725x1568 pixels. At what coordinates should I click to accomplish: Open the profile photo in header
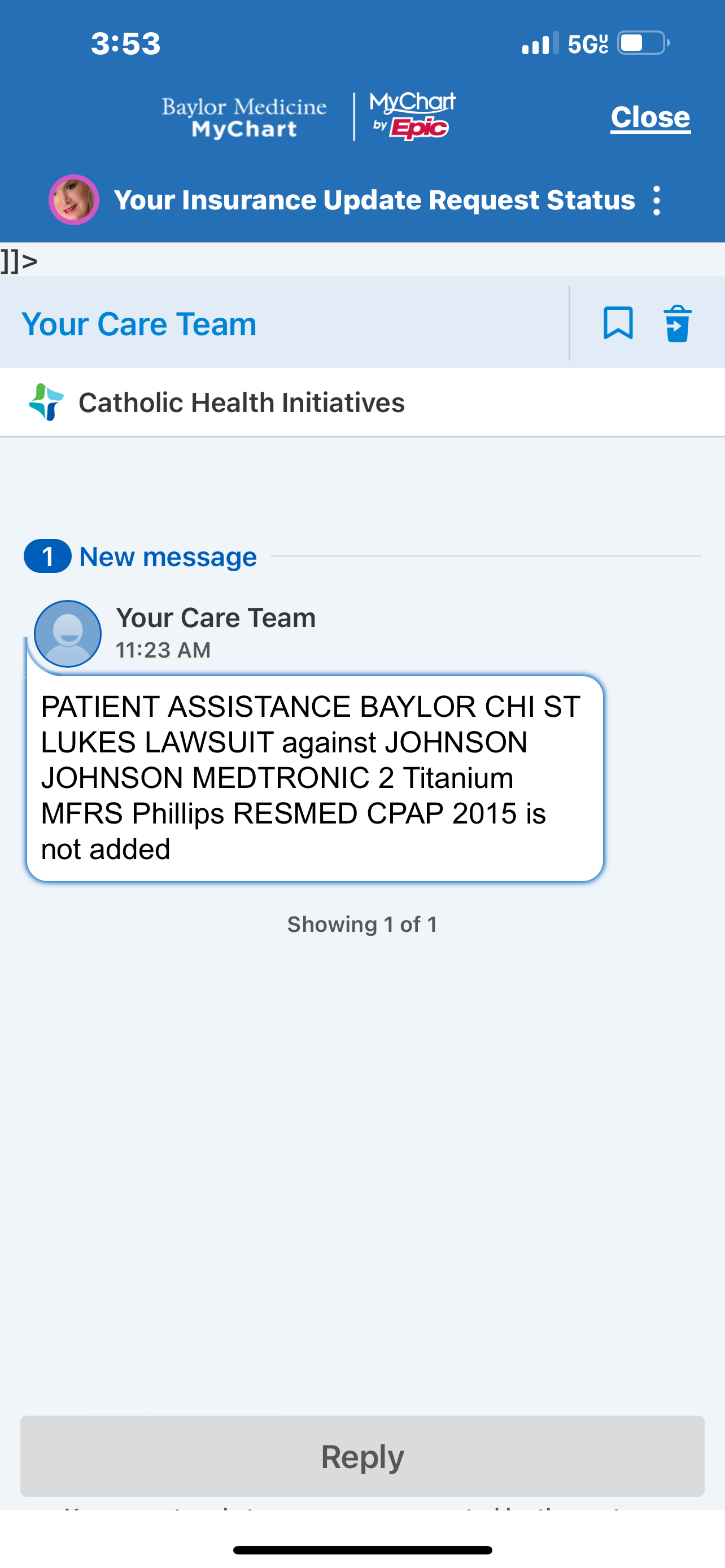click(x=73, y=200)
